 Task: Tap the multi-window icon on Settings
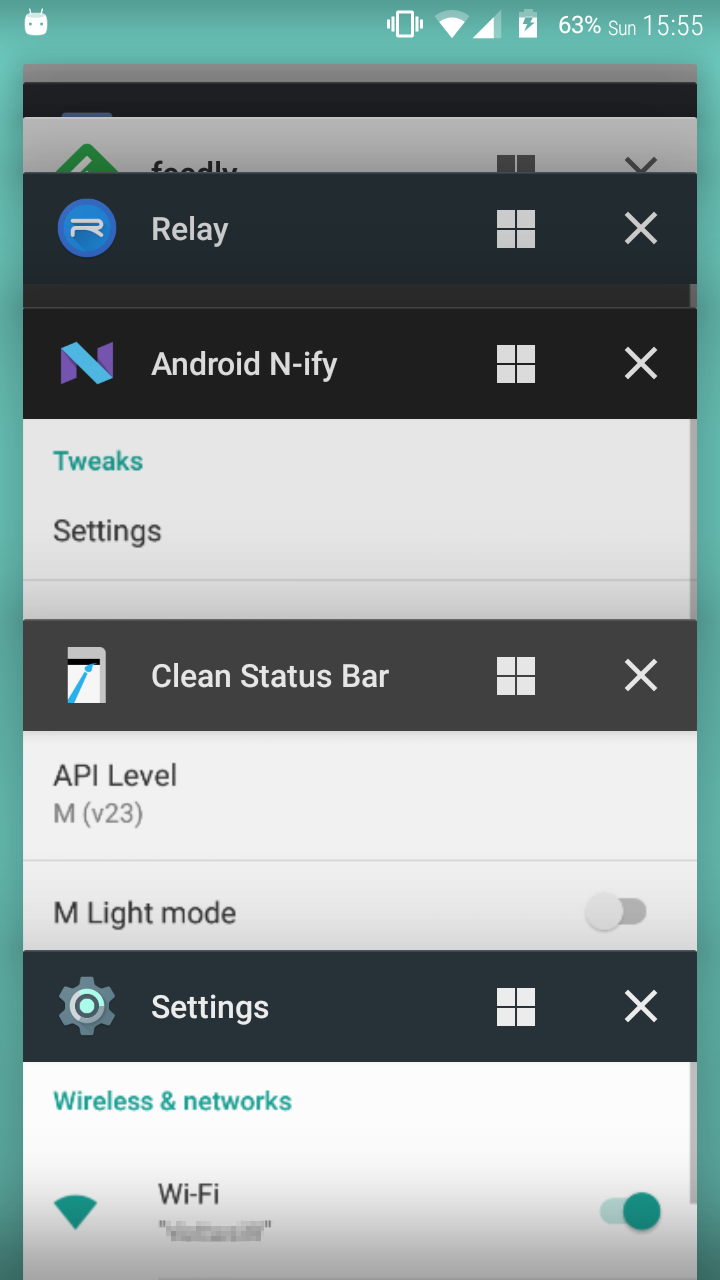pyautogui.click(x=516, y=1007)
